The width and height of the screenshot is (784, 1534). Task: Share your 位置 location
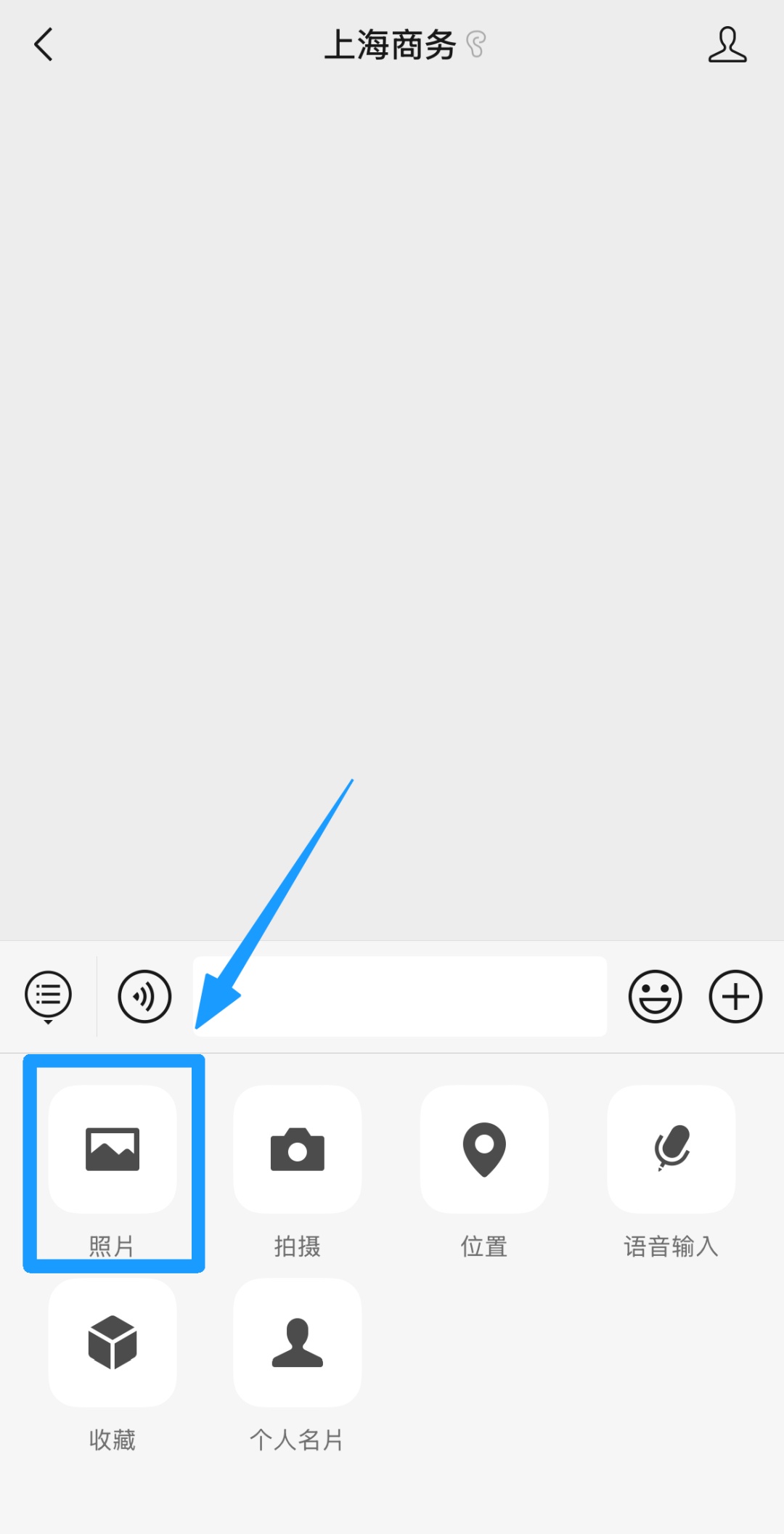click(x=484, y=1149)
